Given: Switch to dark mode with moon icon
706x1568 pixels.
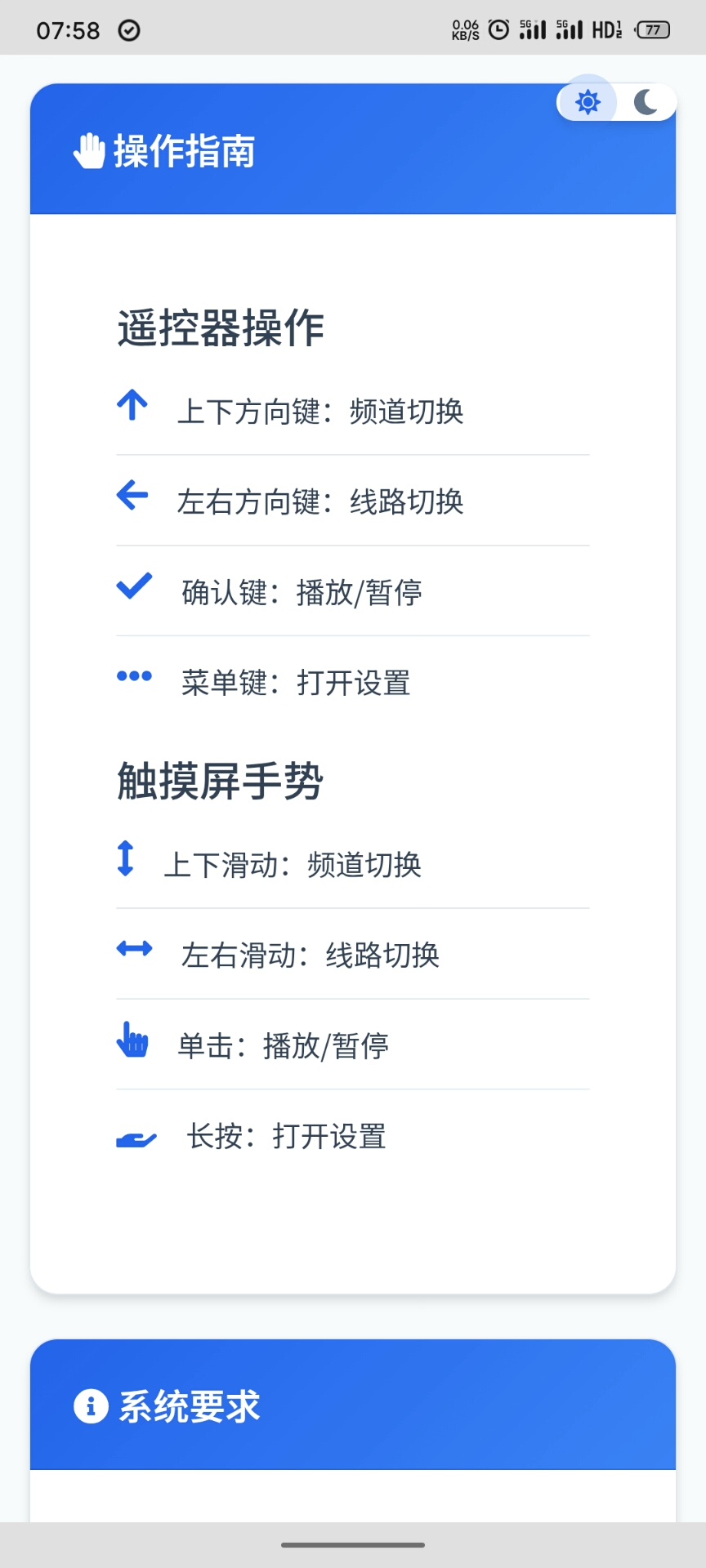Looking at the screenshot, I should (646, 102).
